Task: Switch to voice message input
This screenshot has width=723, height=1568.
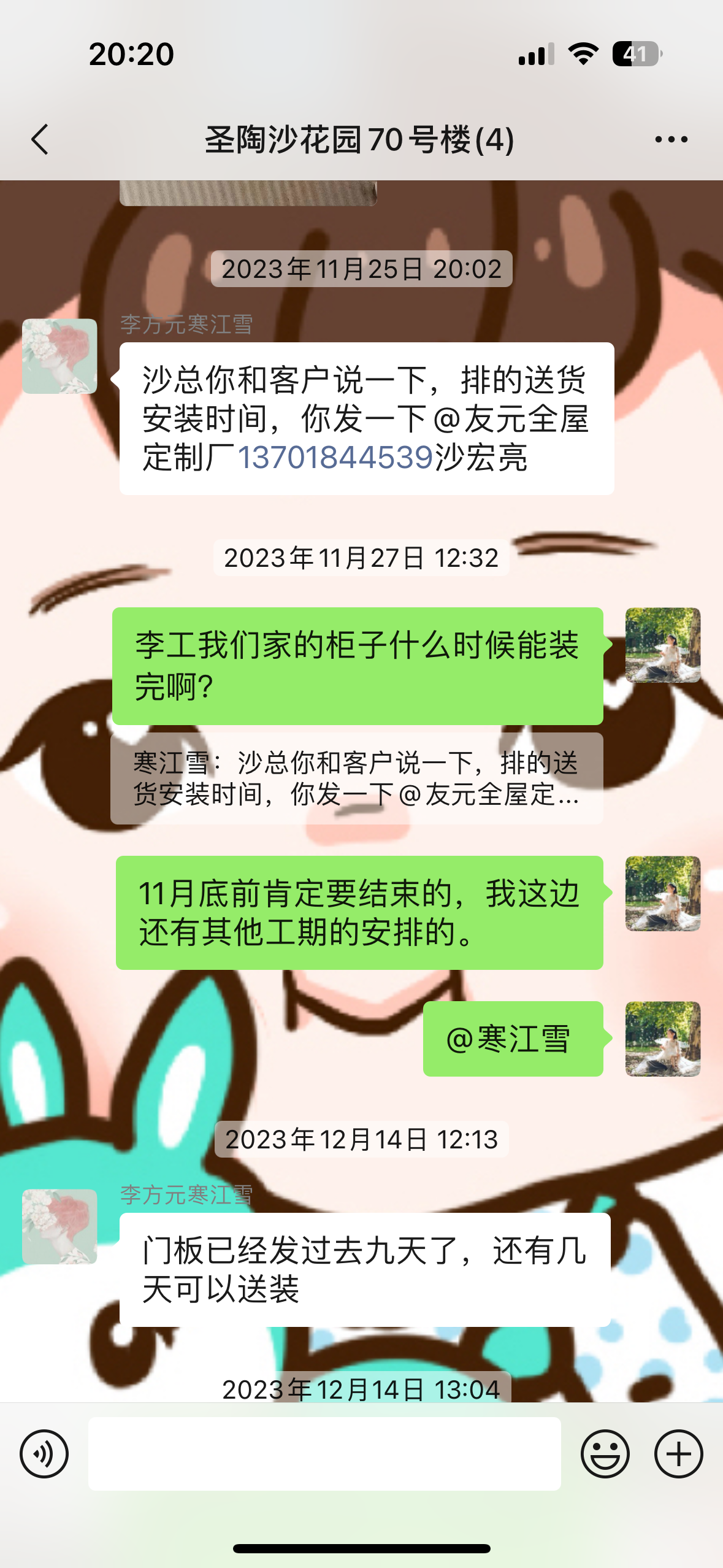Action: pos(44,1454)
